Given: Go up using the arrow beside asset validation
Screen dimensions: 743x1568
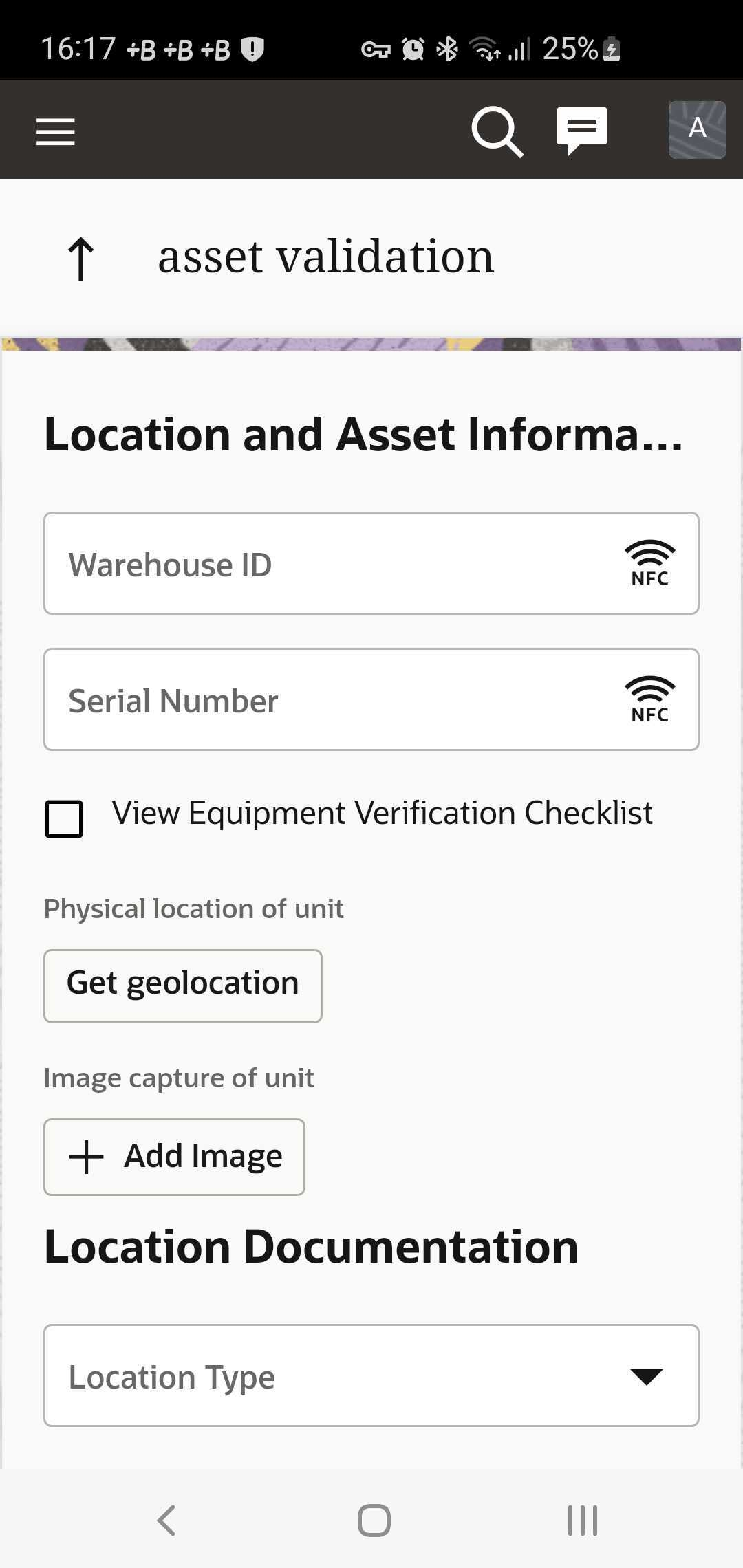Looking at the screenshot, I should [x=80, y=259].
